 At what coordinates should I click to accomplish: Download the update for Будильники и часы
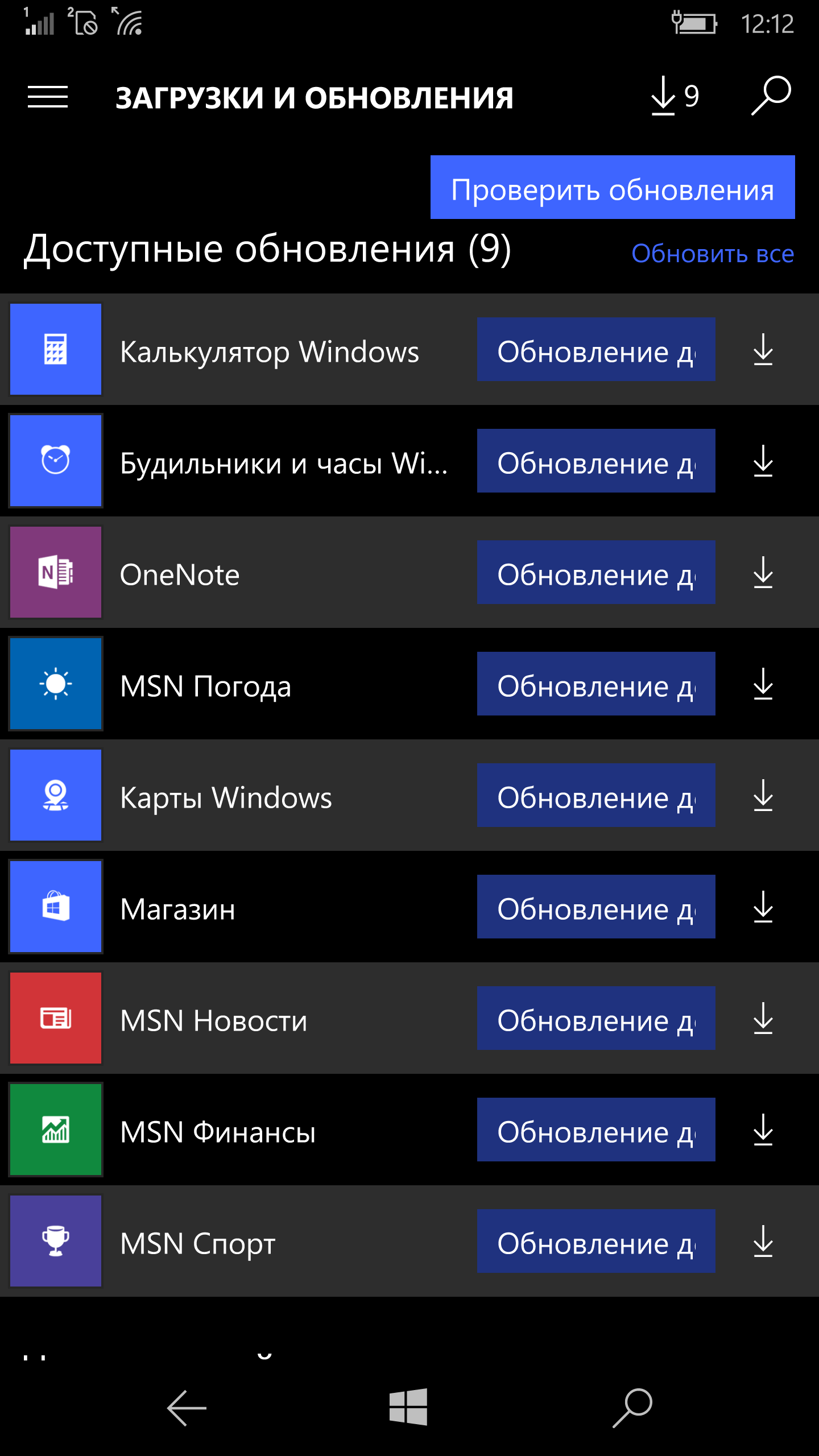click(x=763, y=461)
